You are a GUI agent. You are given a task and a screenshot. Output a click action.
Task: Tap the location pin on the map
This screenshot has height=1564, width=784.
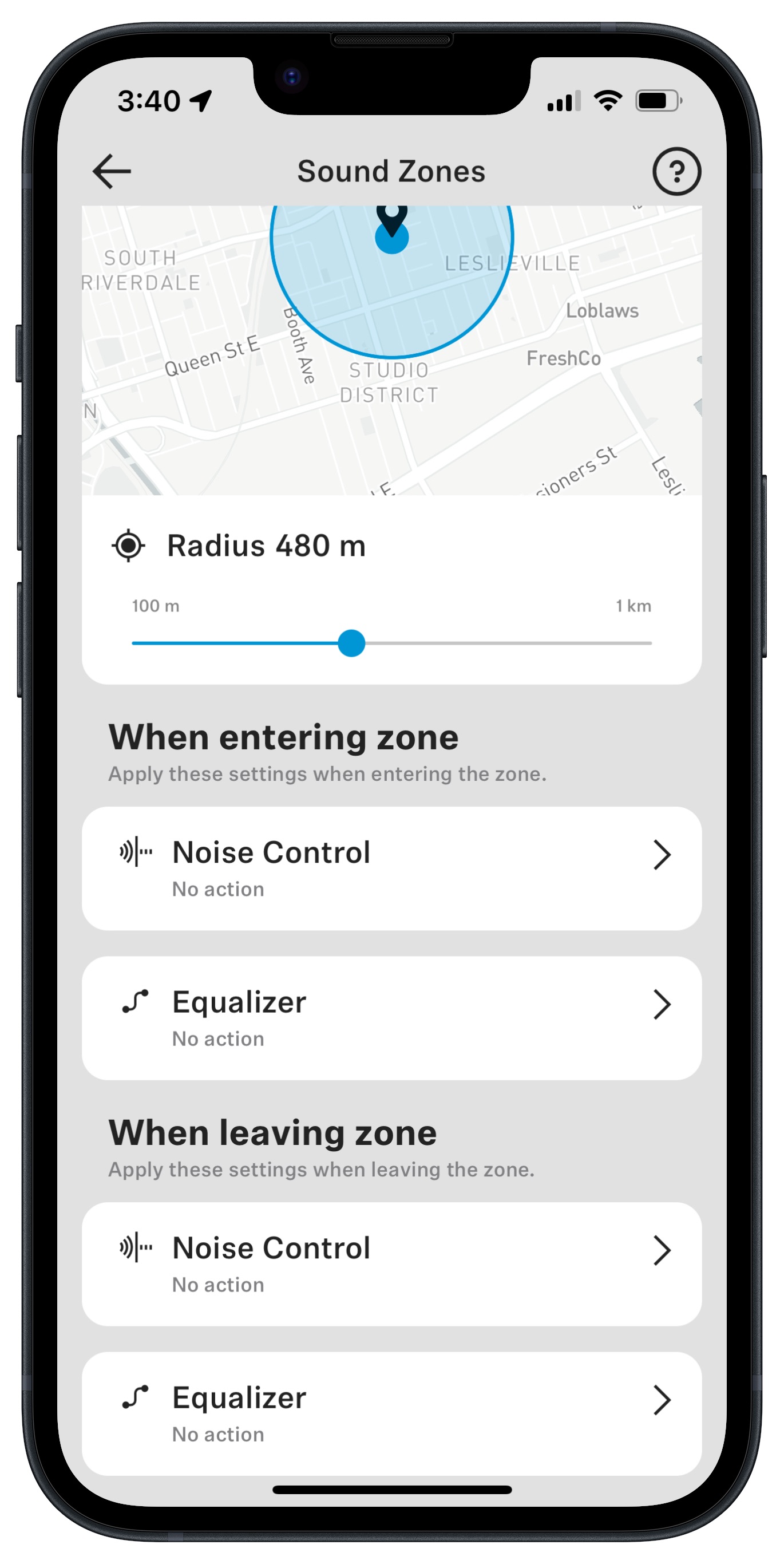tap(392, 221)
